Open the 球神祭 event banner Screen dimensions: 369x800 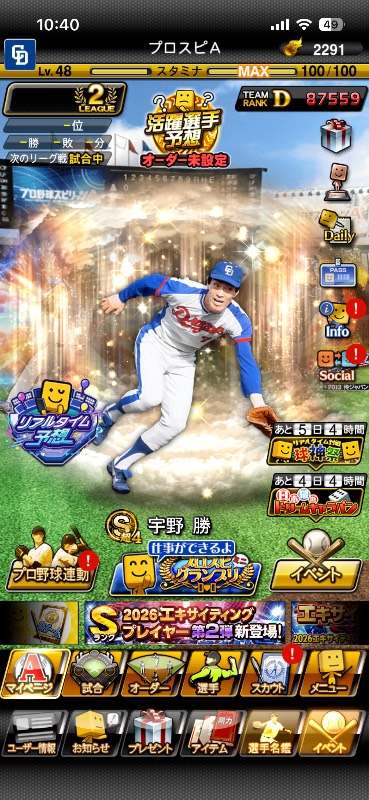pyautogui.click(x=315, y=444)
